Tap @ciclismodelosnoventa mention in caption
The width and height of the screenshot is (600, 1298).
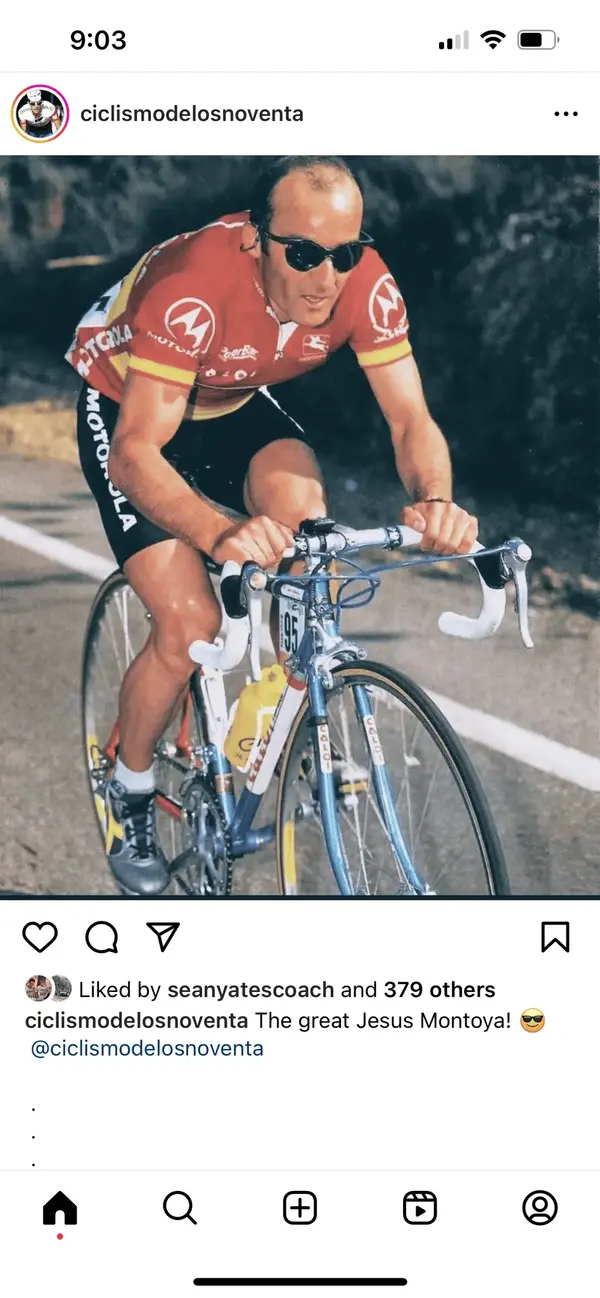coord(147,1048)
